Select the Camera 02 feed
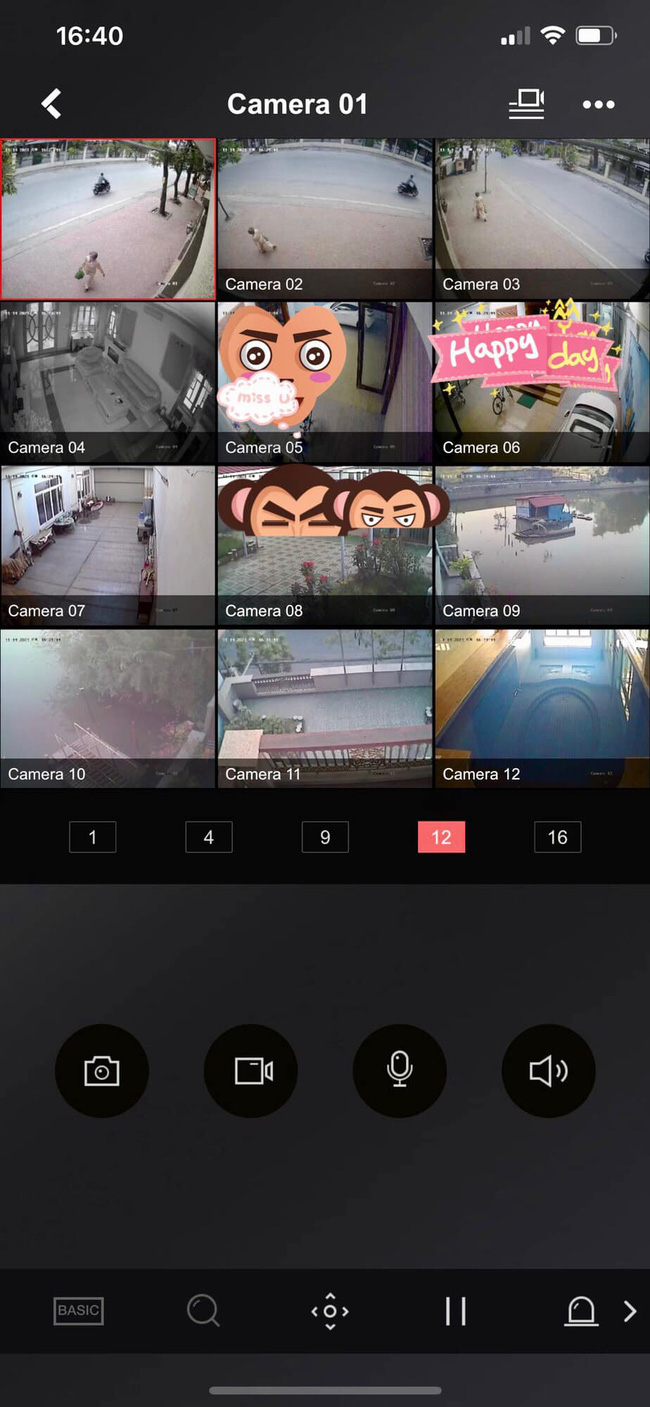 tap(325, 219)
